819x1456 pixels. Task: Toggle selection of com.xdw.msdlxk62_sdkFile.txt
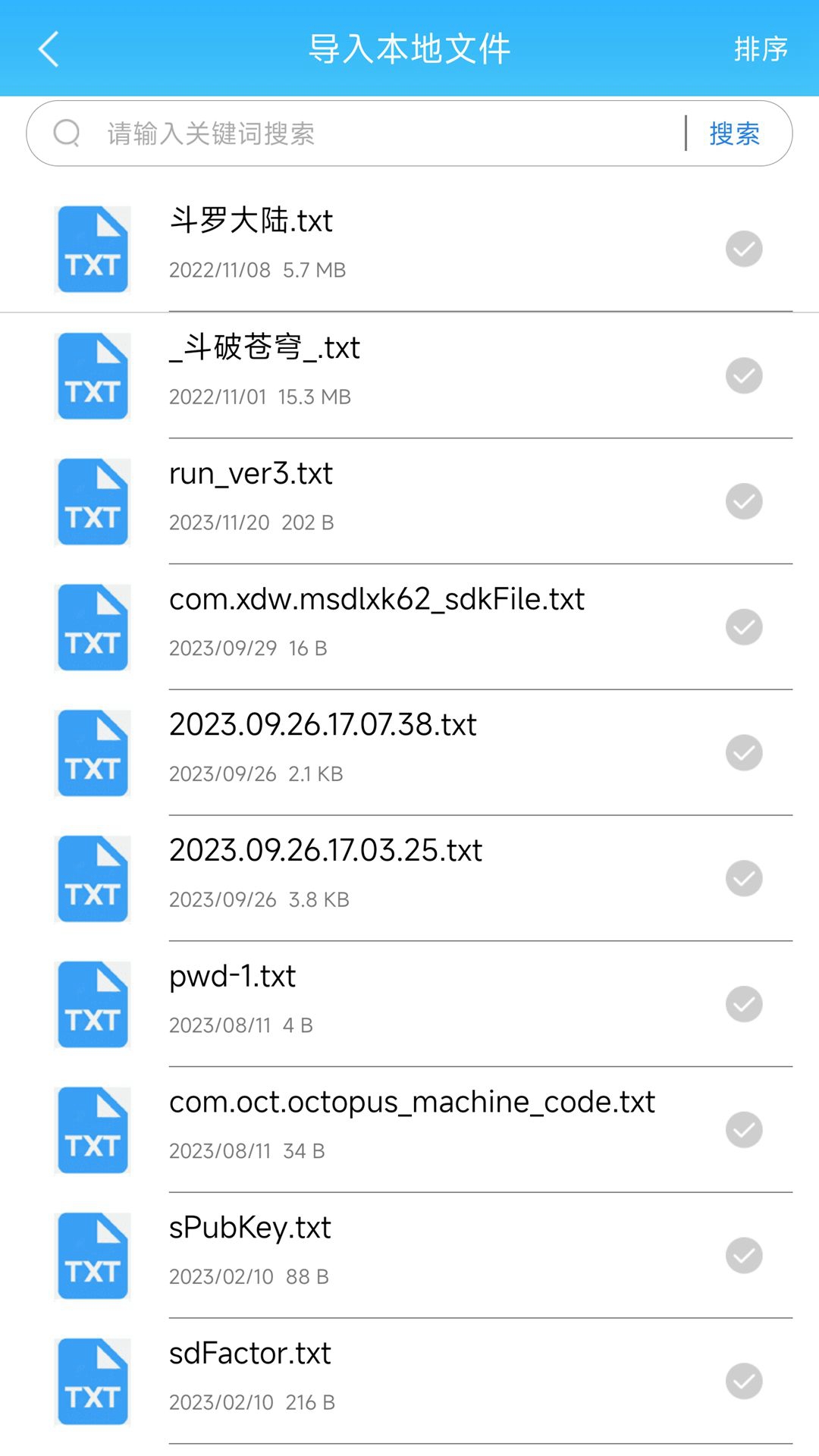tap(742, 626)
